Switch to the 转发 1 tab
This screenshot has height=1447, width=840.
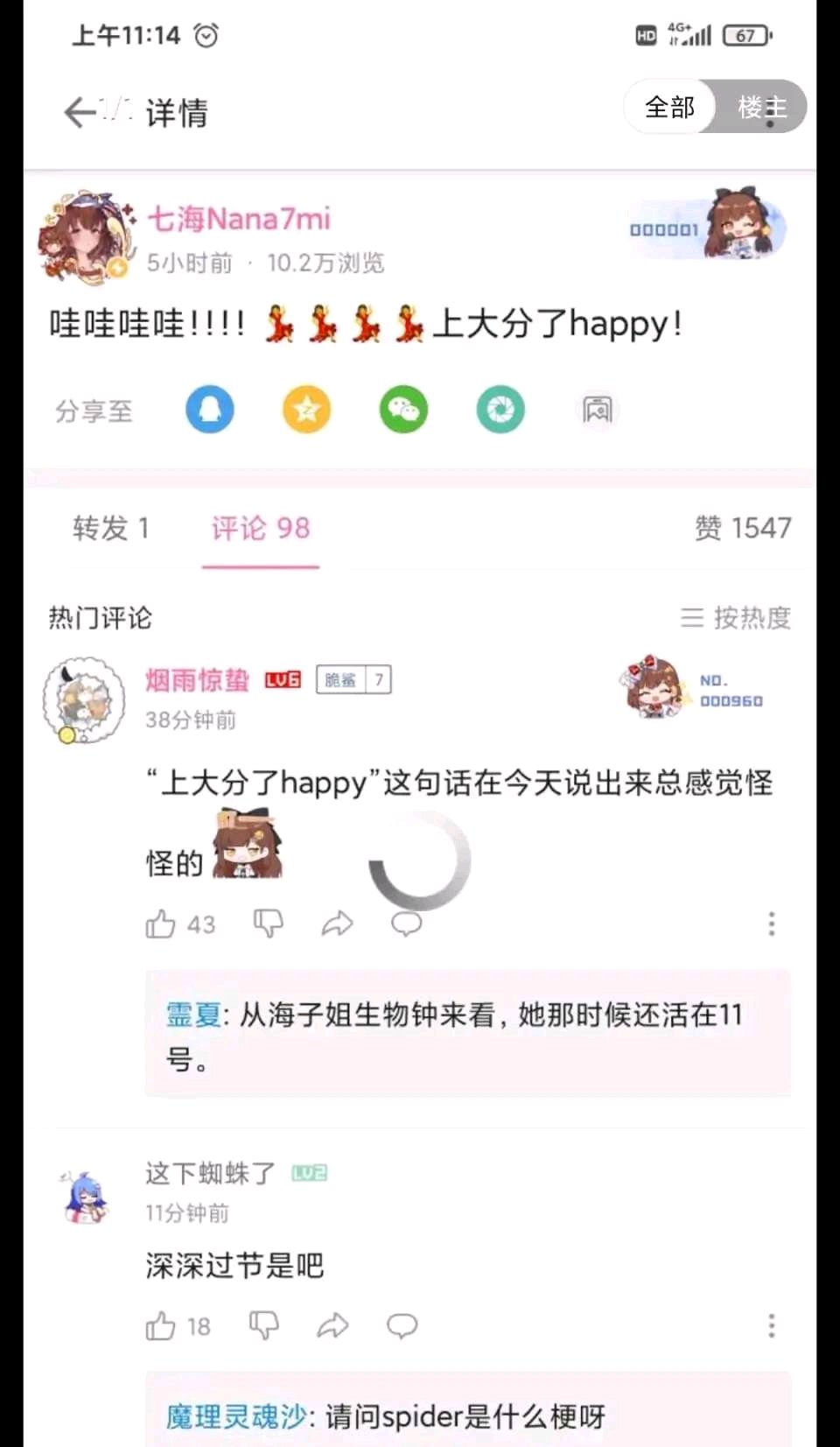click(x=110, y=528)
